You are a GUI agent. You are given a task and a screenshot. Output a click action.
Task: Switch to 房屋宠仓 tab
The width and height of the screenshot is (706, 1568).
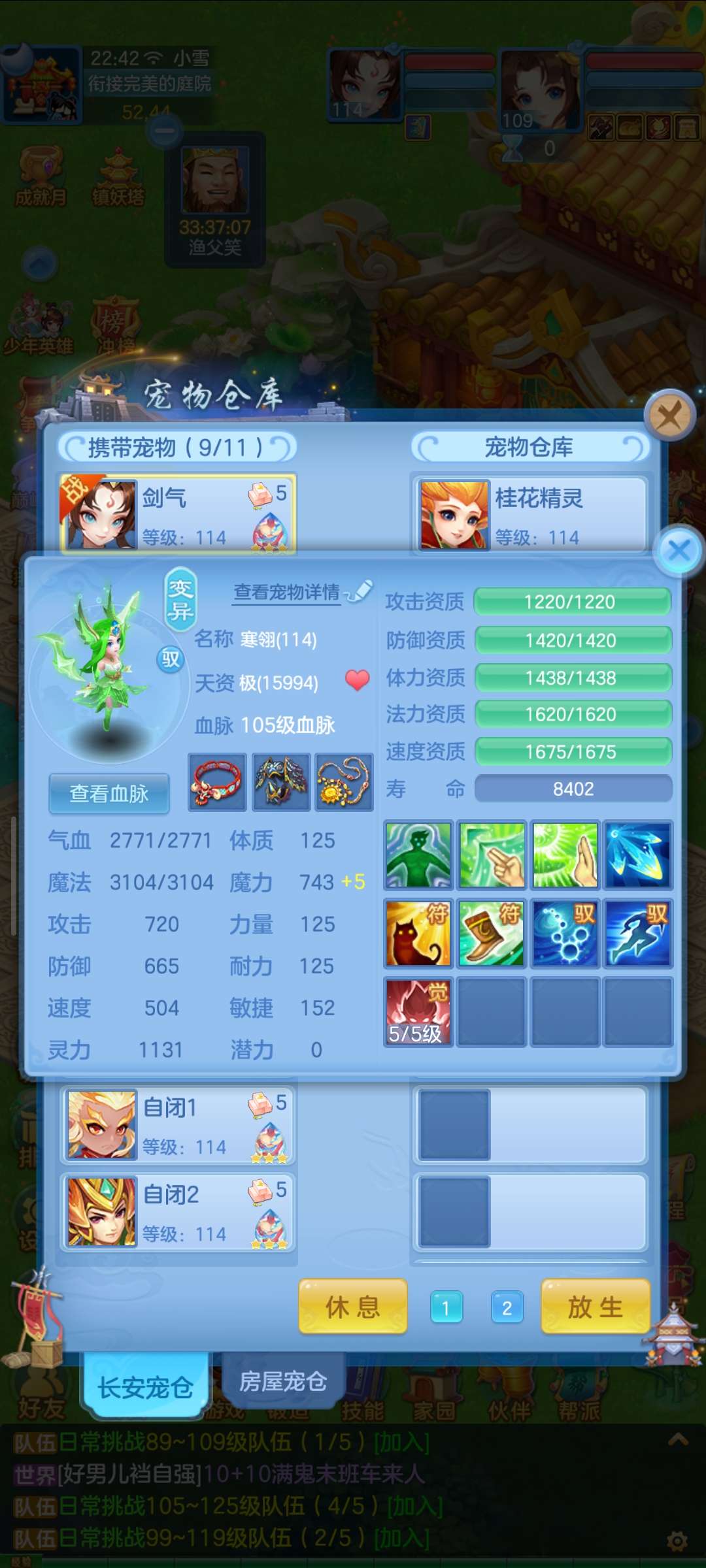point(282,1381)
